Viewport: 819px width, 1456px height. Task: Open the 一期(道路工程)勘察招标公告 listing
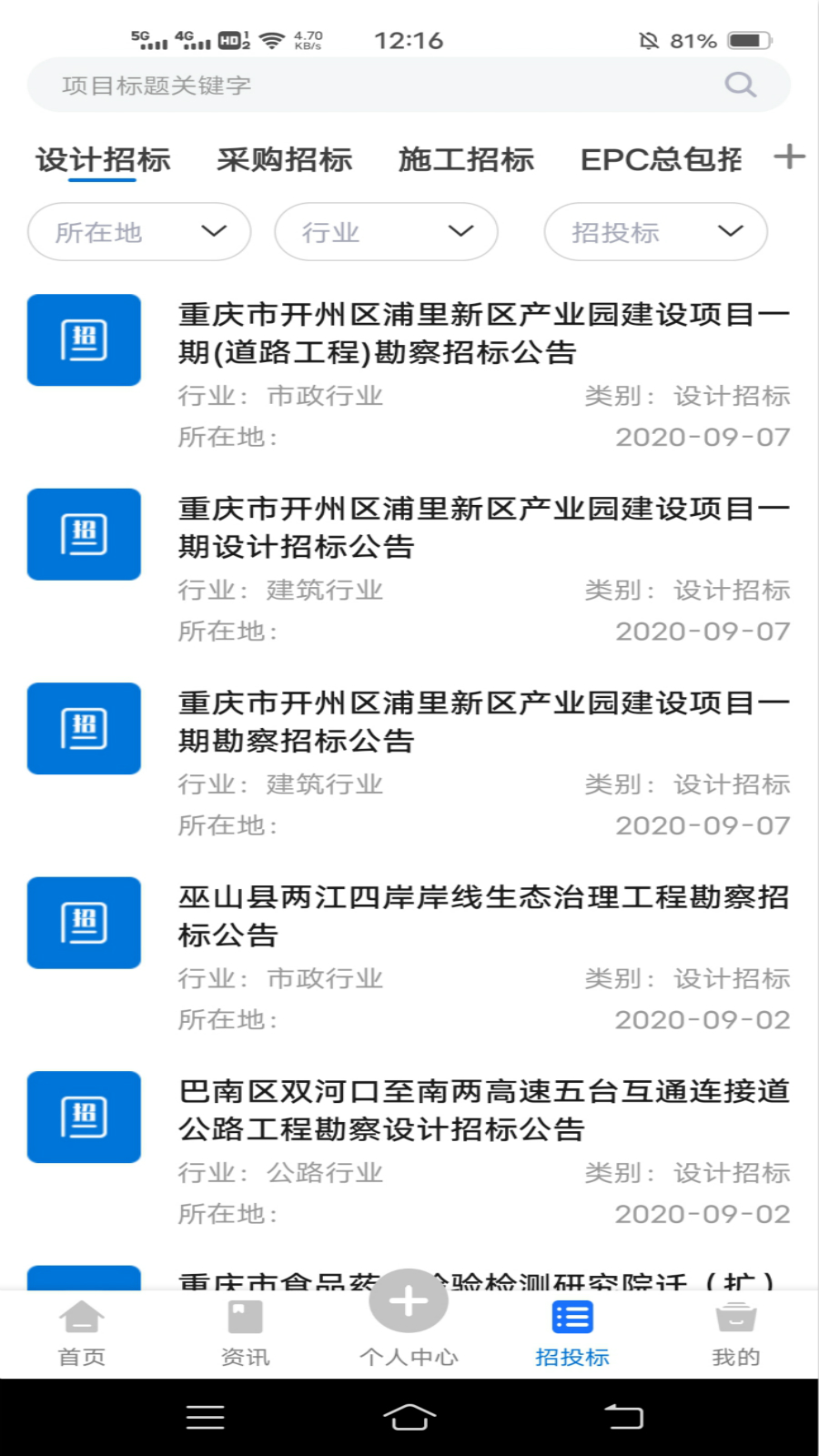(482, 333)
